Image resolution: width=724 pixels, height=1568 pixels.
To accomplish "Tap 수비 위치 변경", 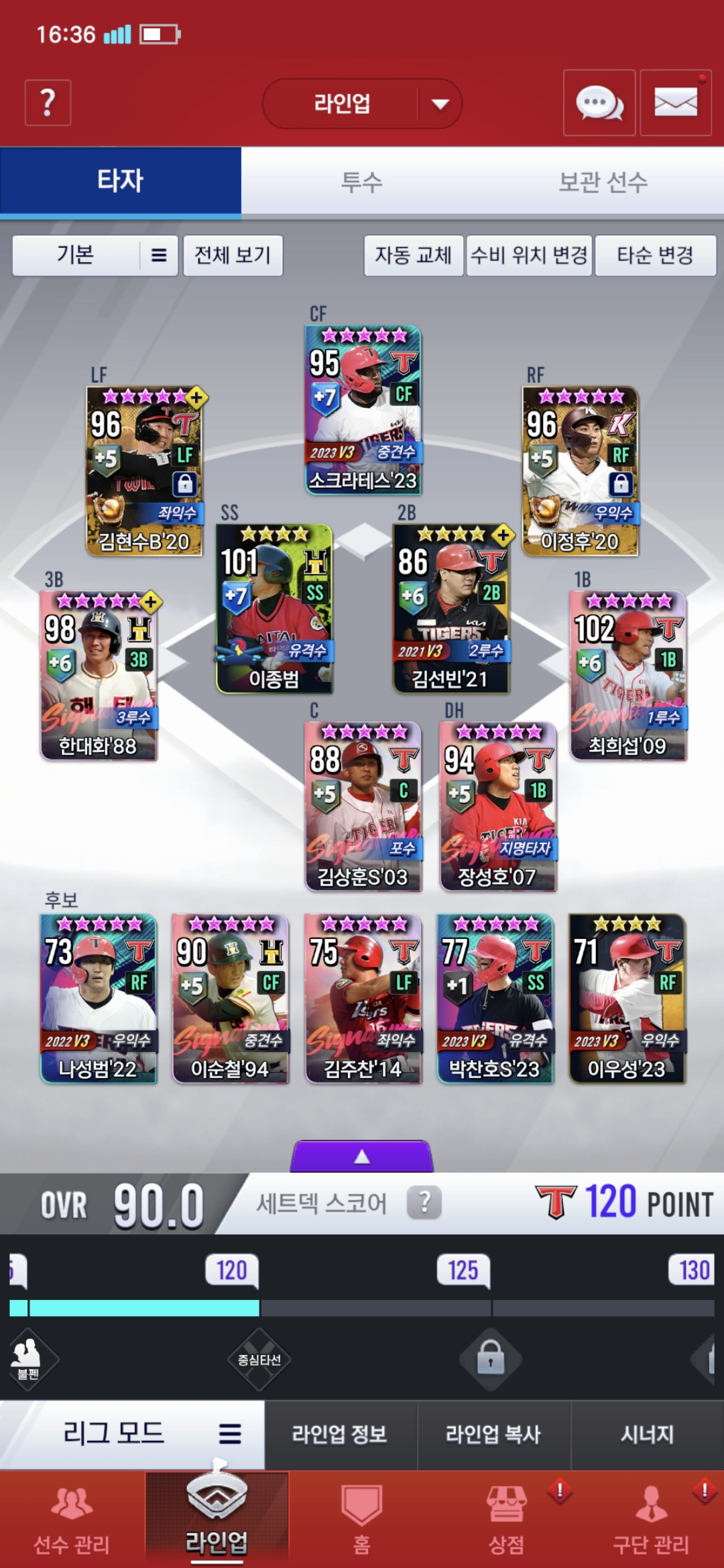I will (529, 255).
